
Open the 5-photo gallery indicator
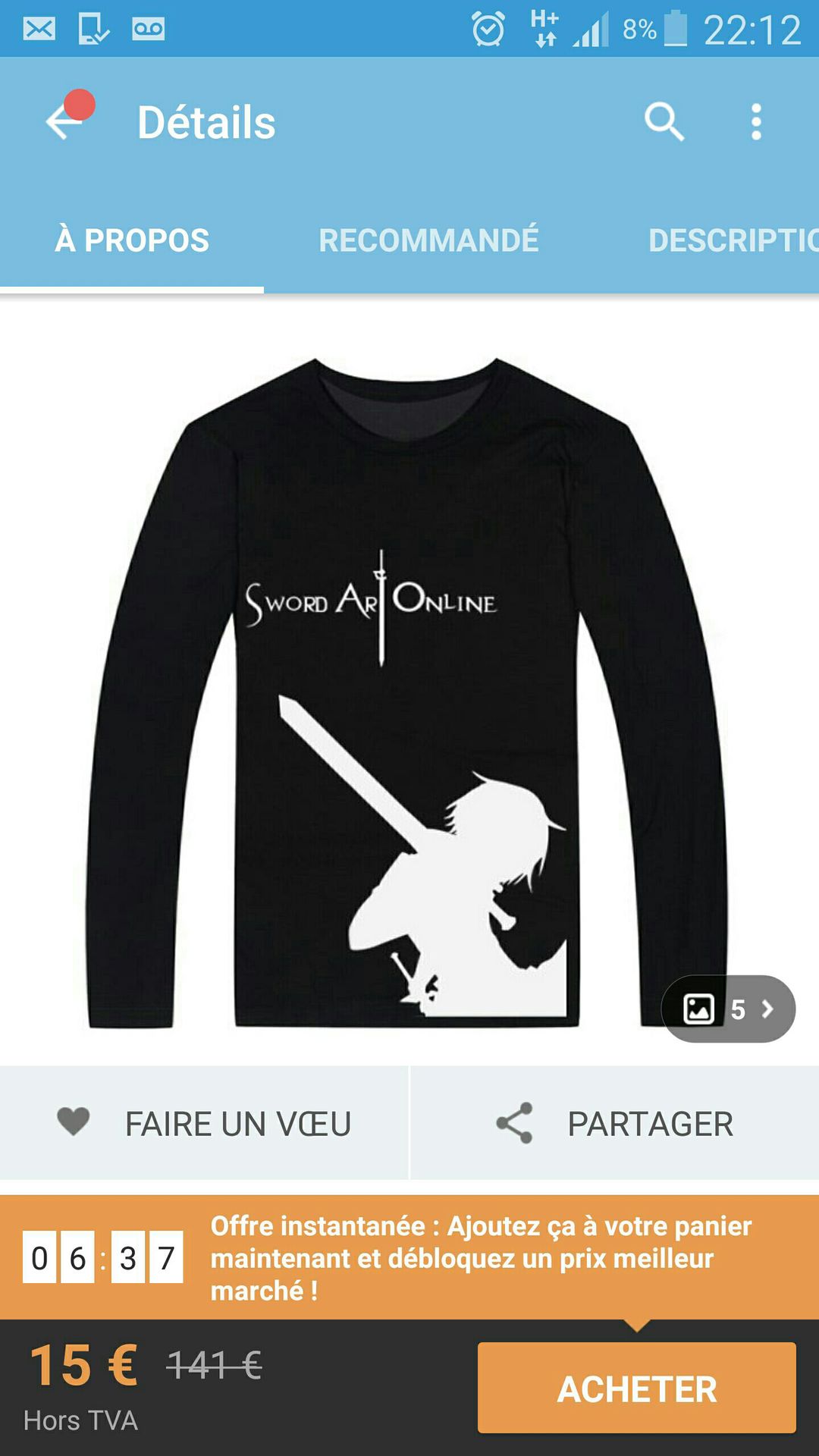coord(728,1009)
